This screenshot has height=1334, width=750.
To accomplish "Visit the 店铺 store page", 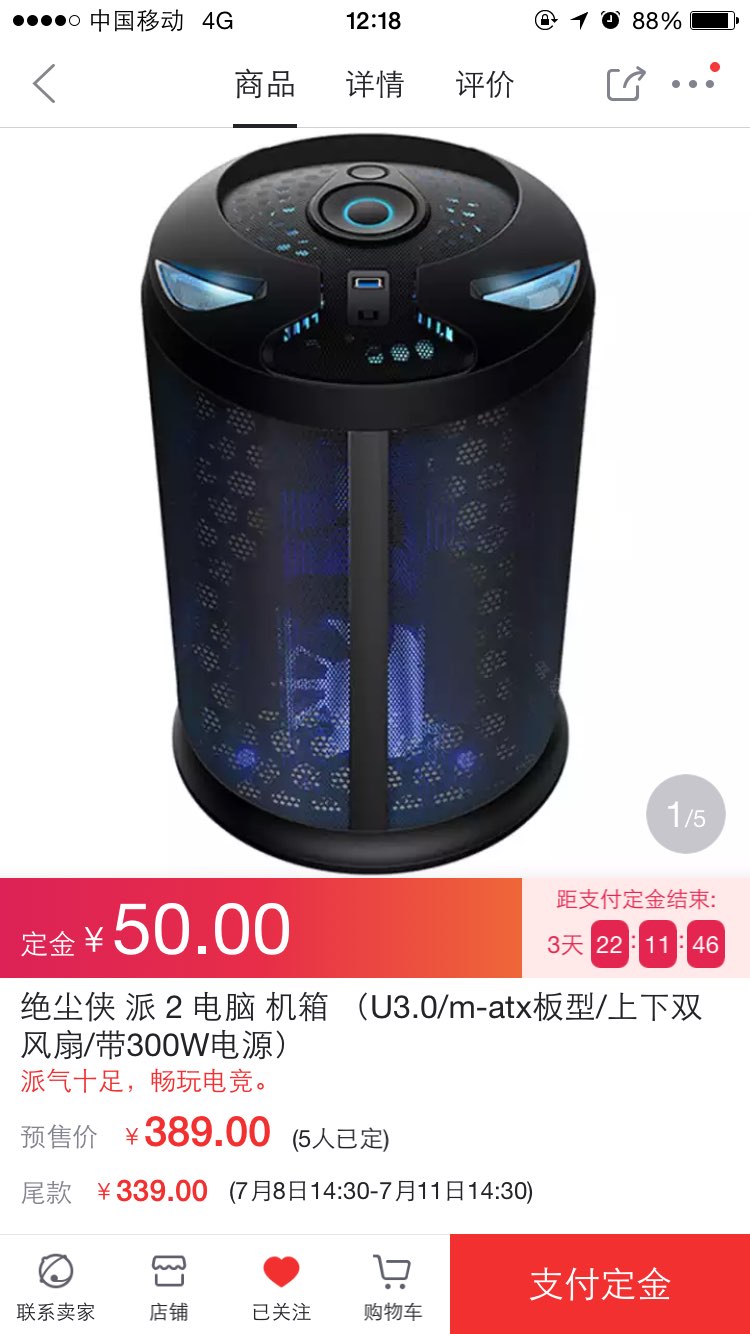I will point(169,1286).
